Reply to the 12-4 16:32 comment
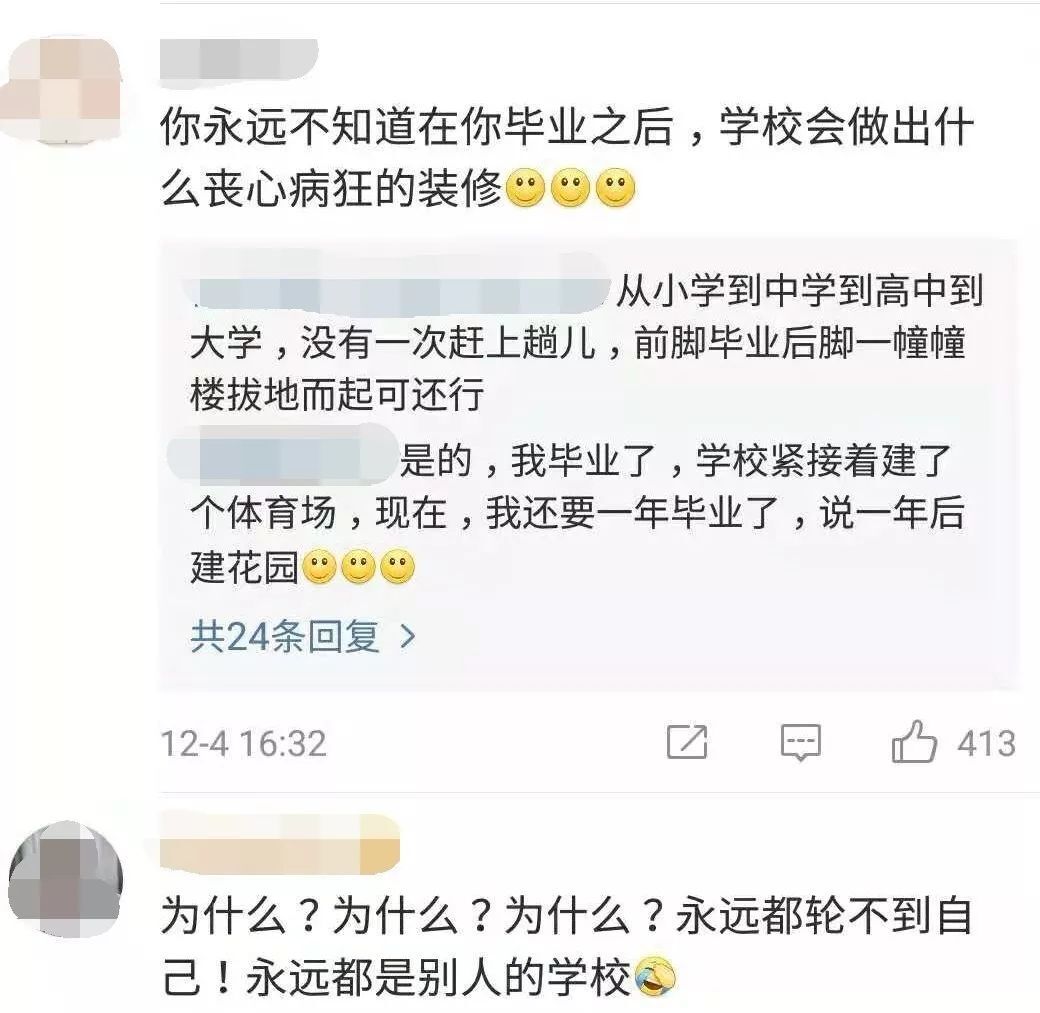The image size is (1040, 1013). coord(800,743)
